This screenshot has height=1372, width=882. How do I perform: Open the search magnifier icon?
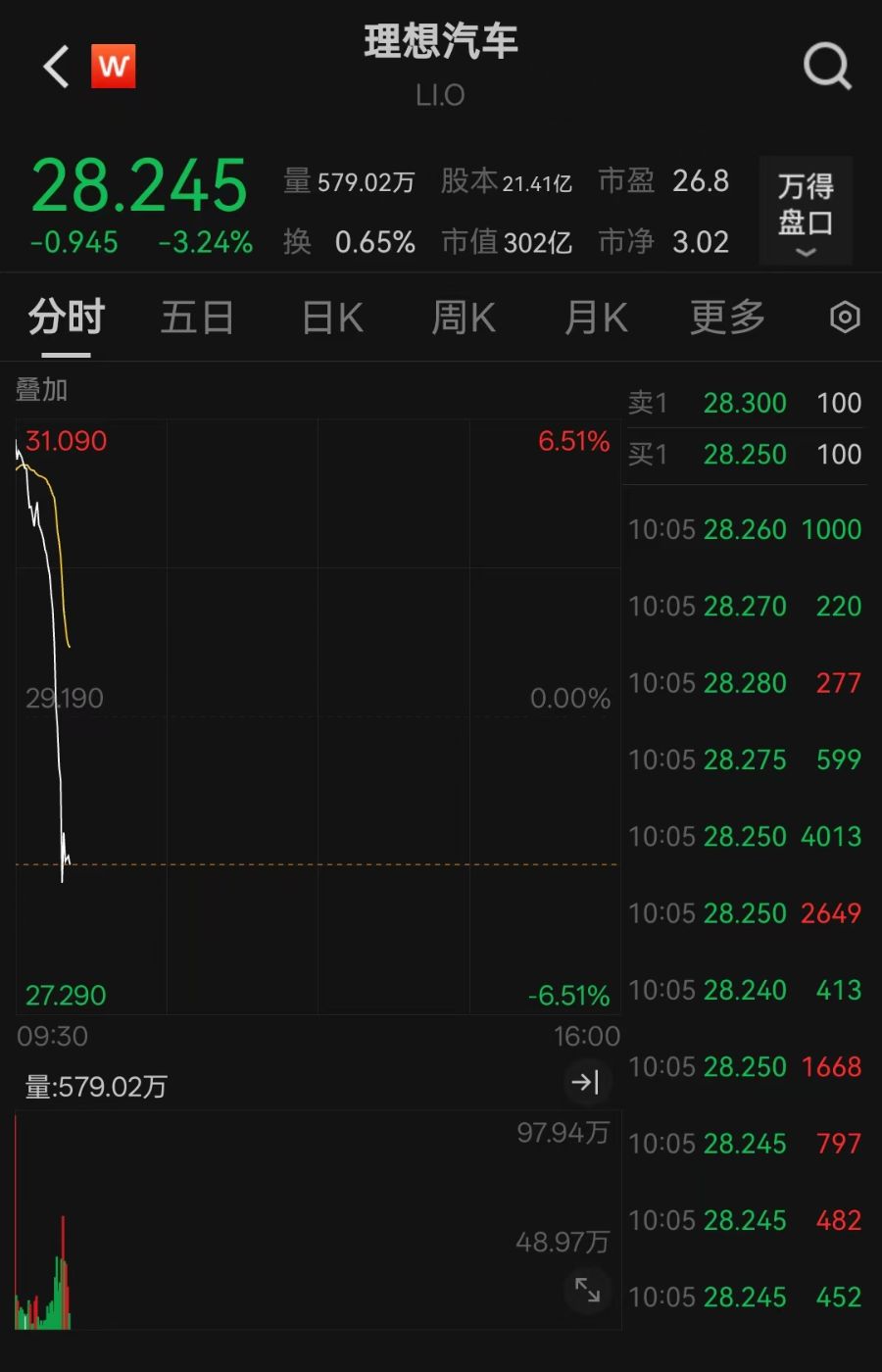coord(827,67)
